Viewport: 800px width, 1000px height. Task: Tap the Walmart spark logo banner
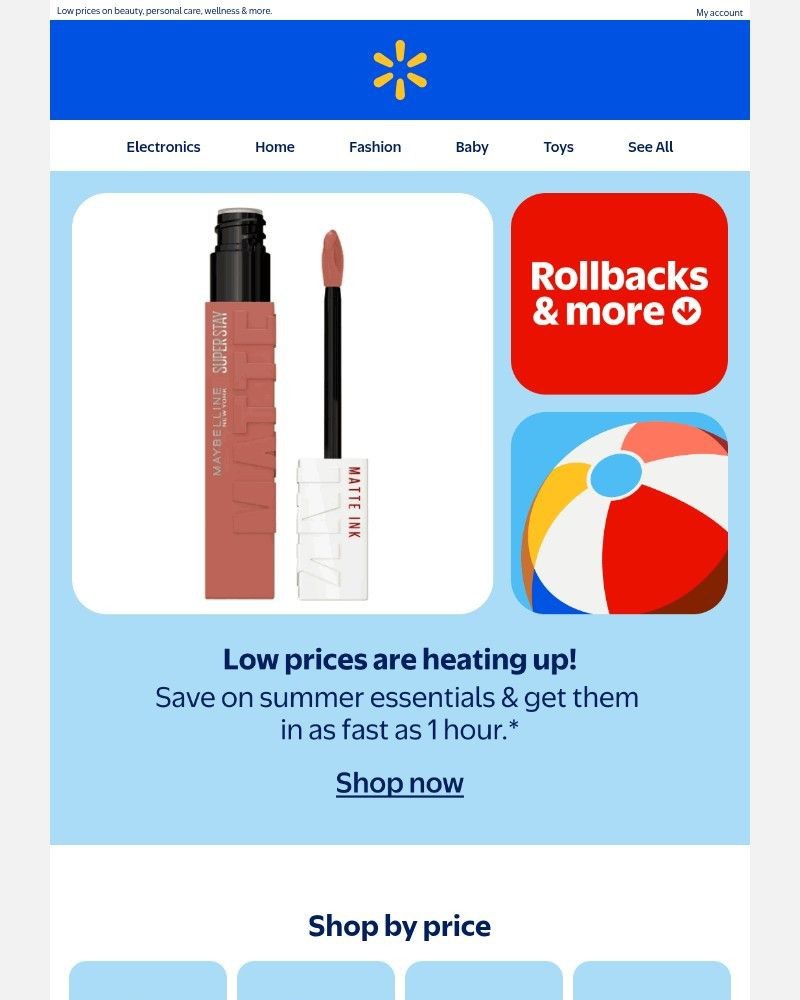400,70
